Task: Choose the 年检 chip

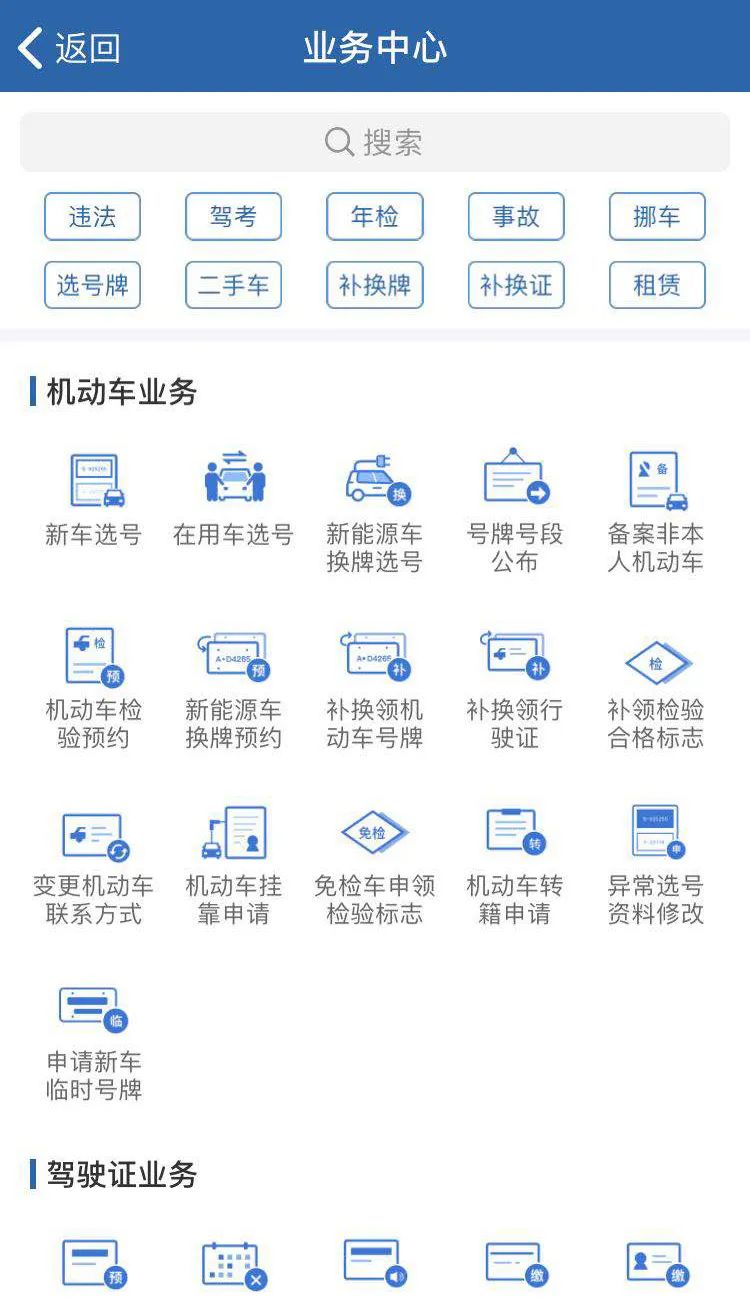Action: pos(375,217)
